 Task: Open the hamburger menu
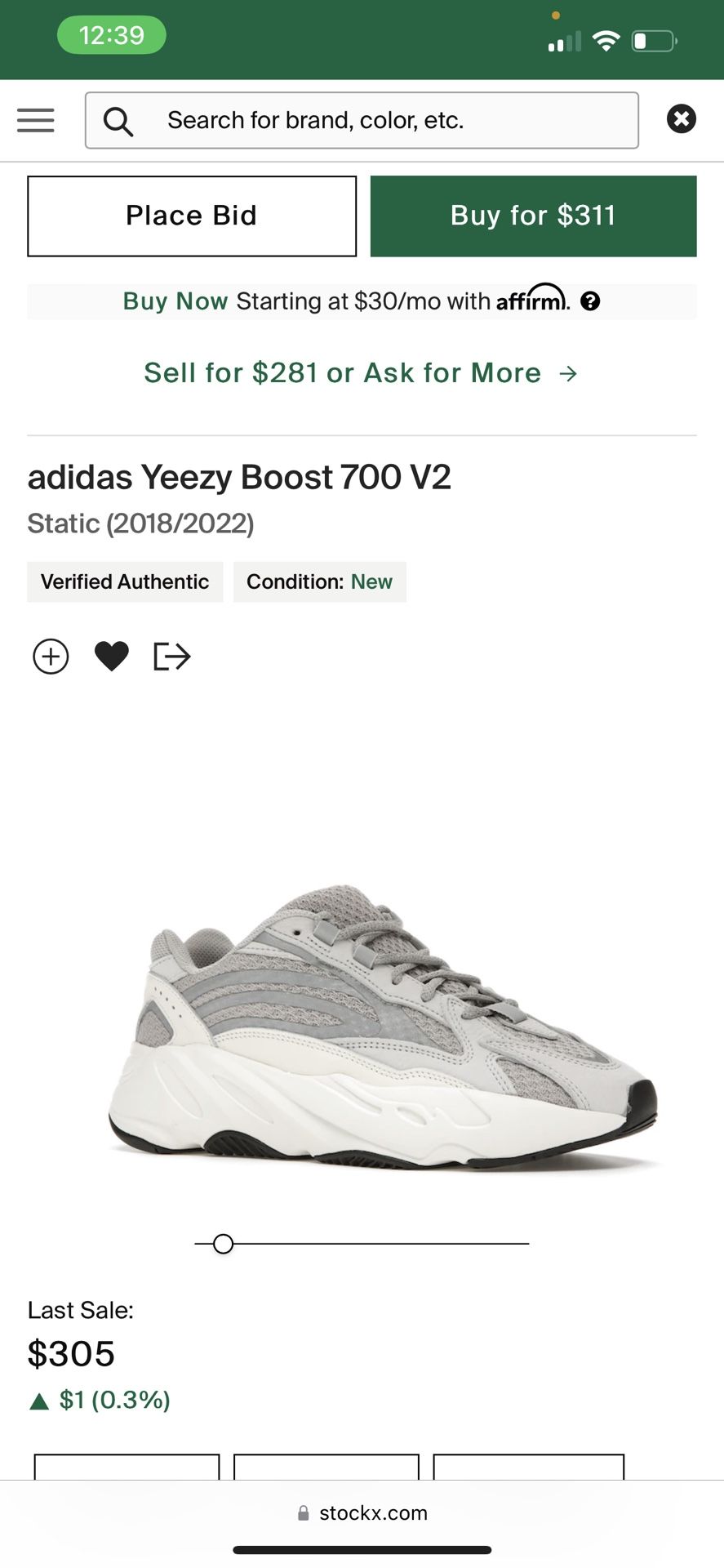point(36,120)
